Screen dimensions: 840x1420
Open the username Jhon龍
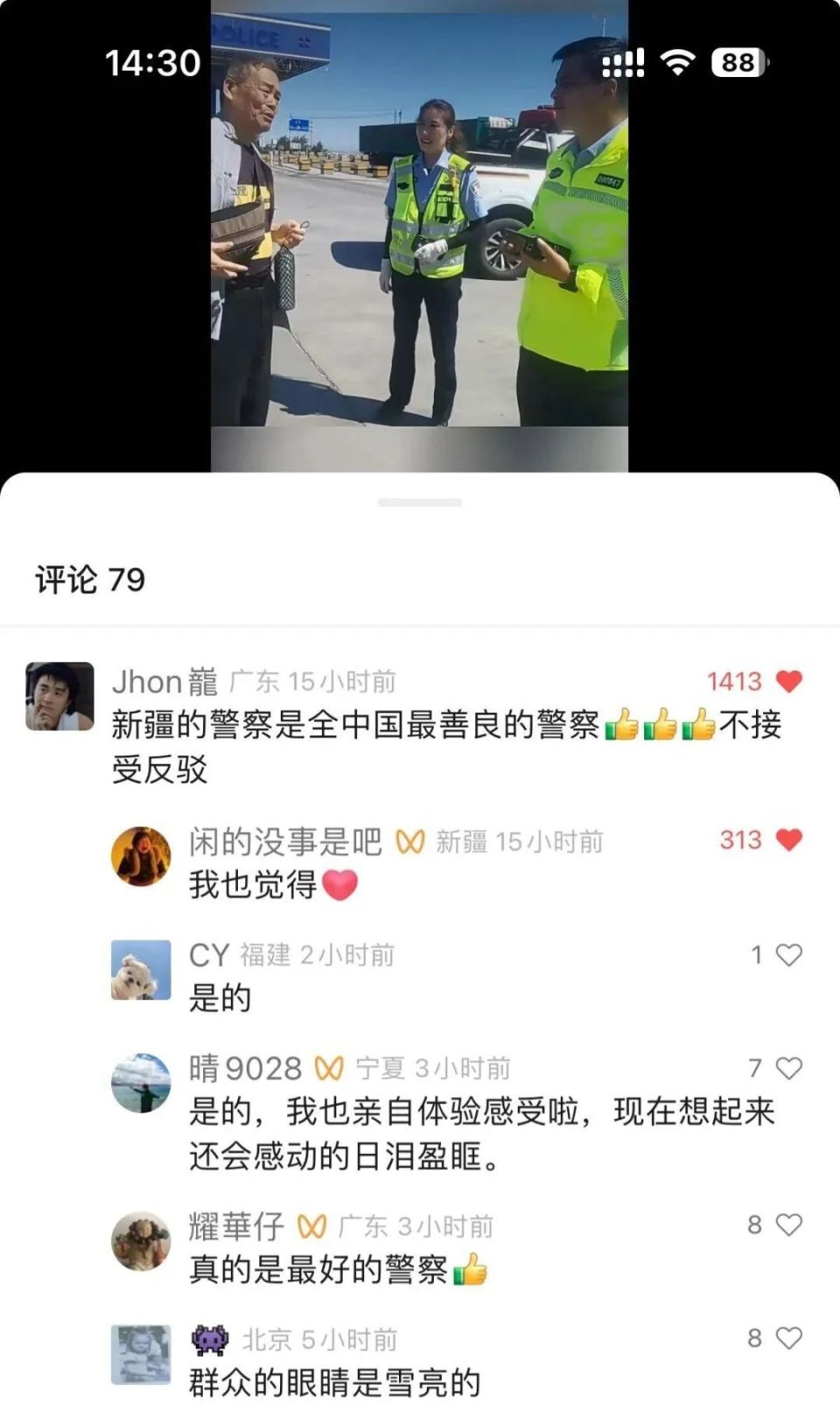(164, 681)
